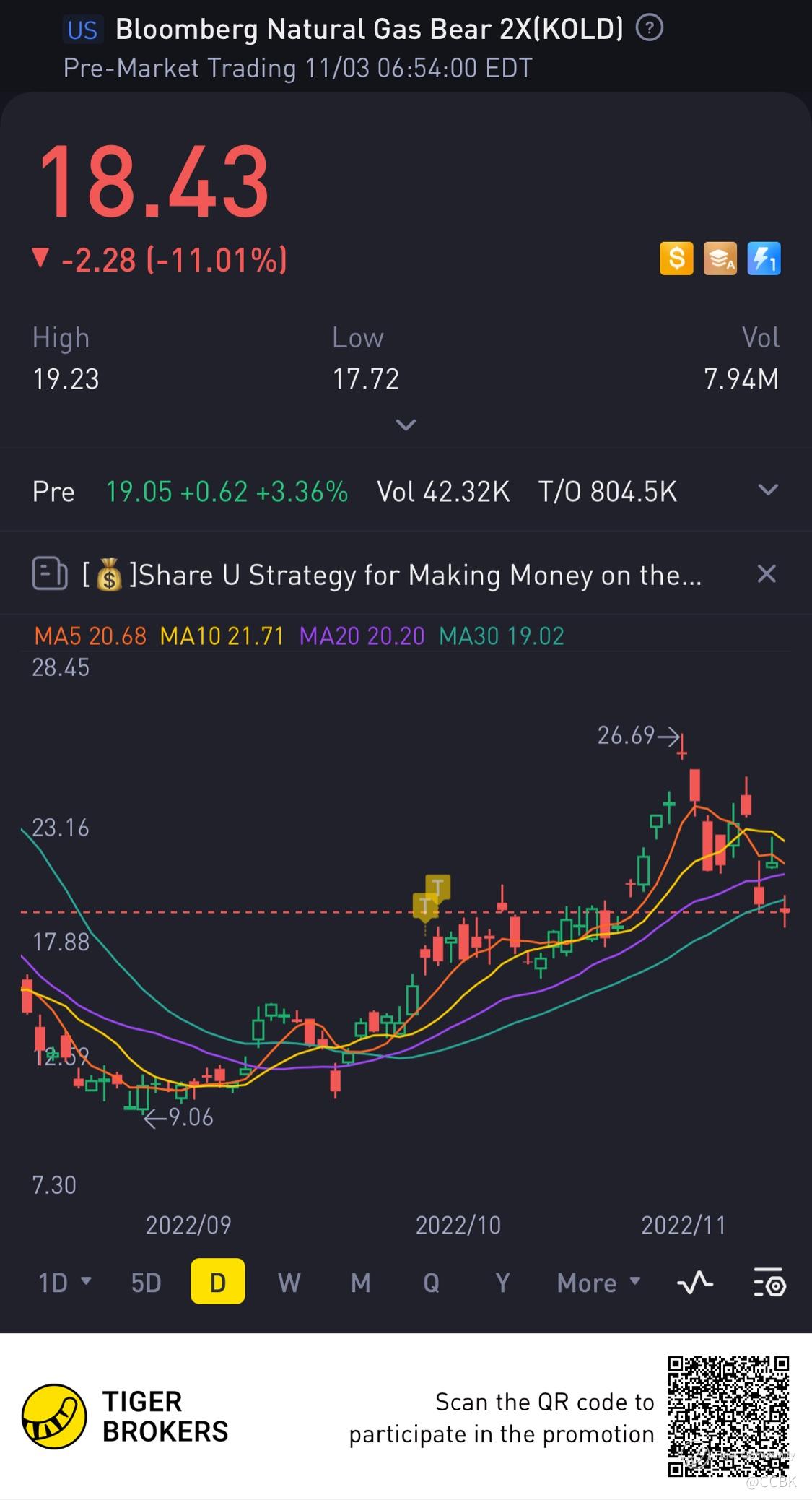
Task: Select the daily D chart
Action: click(217, 1281)
